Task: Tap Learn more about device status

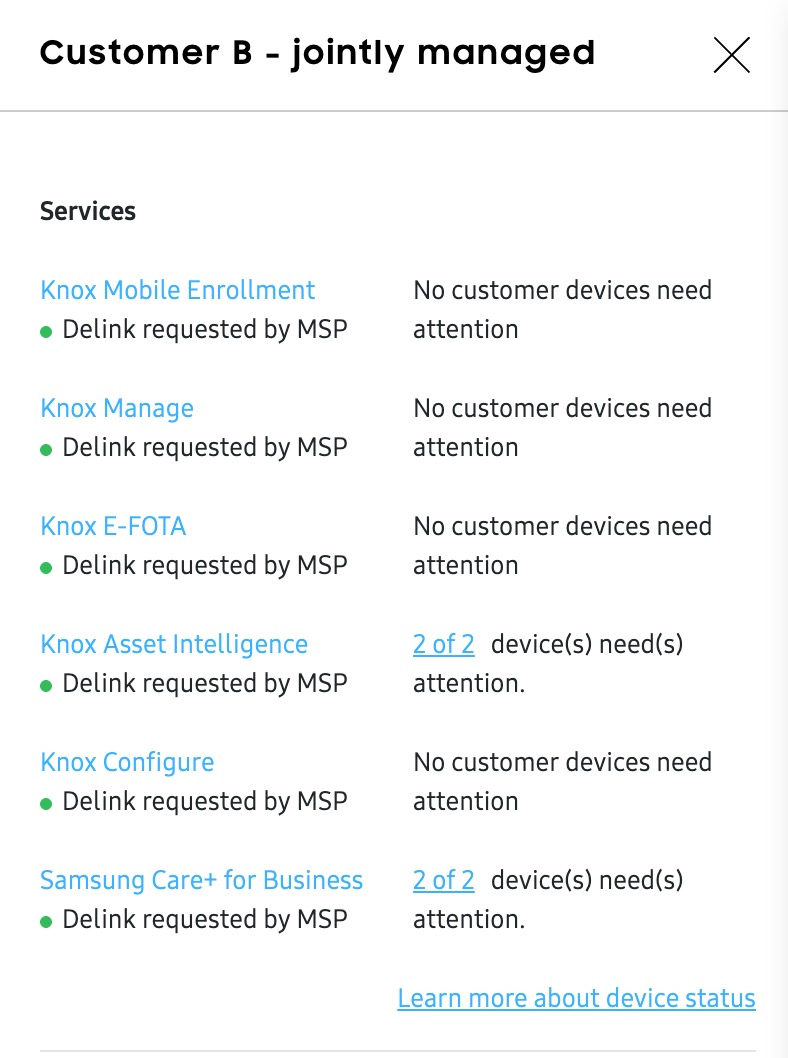Action: coord(576,998)
